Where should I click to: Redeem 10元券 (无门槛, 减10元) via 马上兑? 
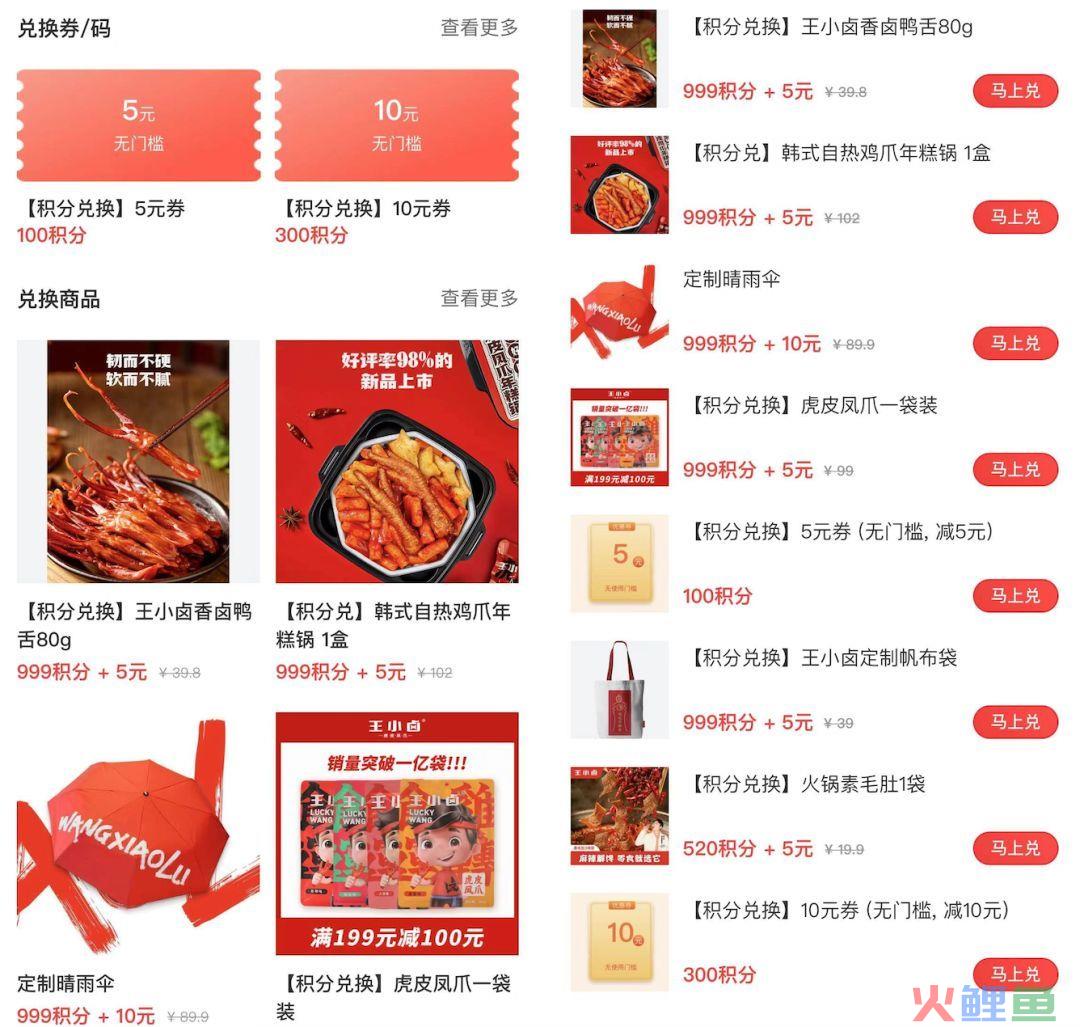1015,972
